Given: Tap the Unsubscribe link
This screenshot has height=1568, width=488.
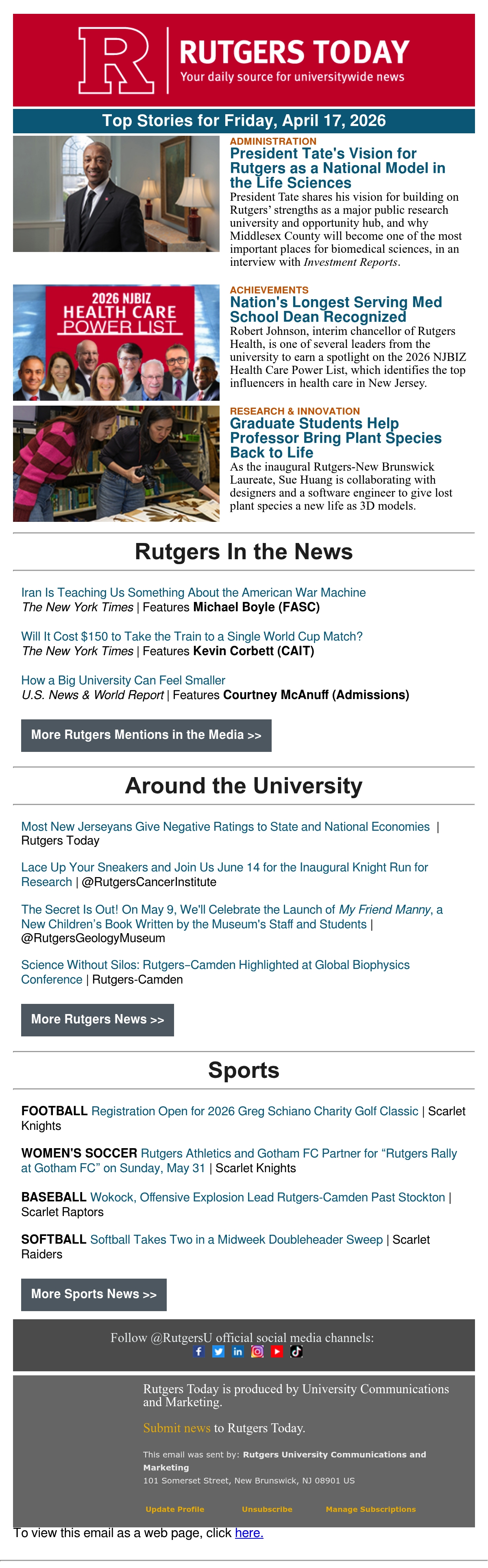Looking at the screenshot, I should click(267, 1509).
